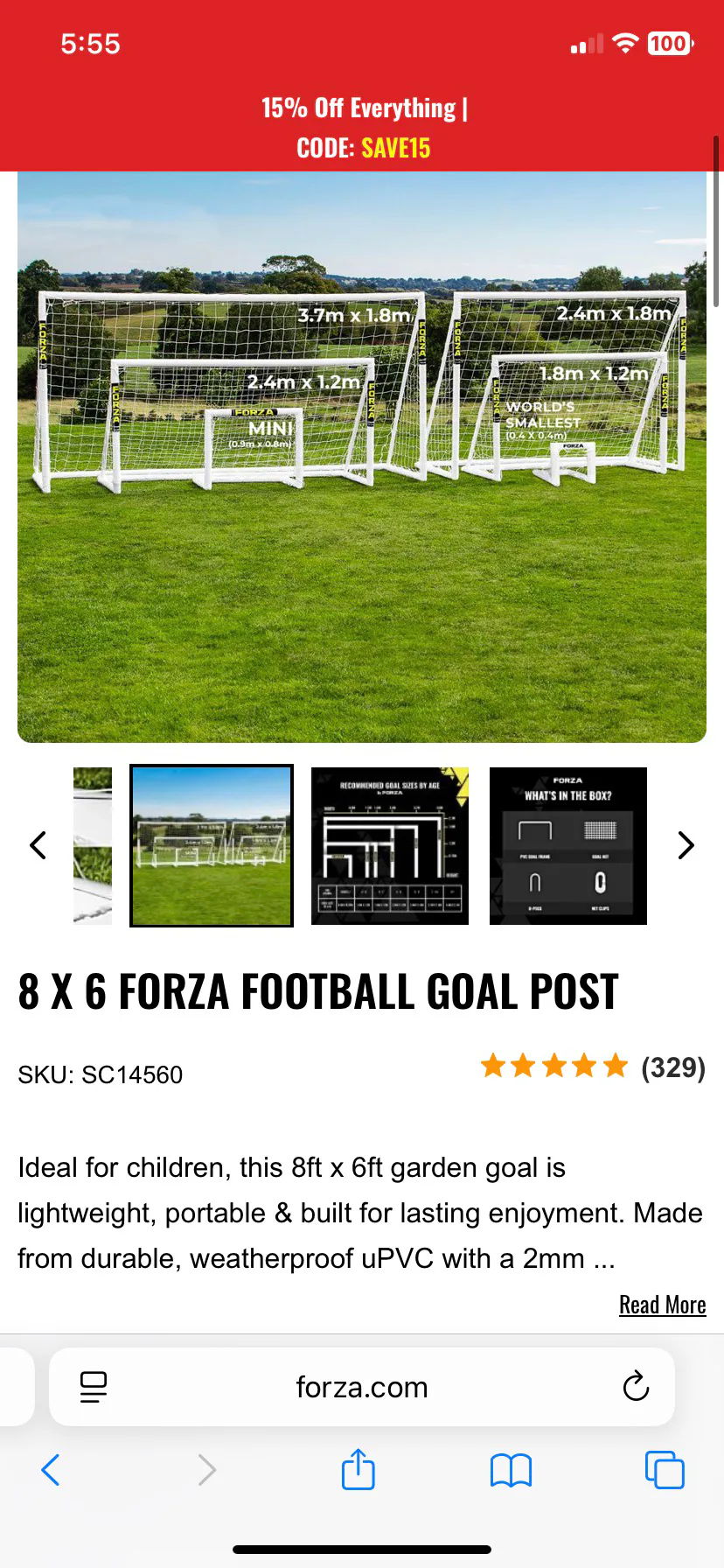Show the previous gallery thumbnails

38,845
